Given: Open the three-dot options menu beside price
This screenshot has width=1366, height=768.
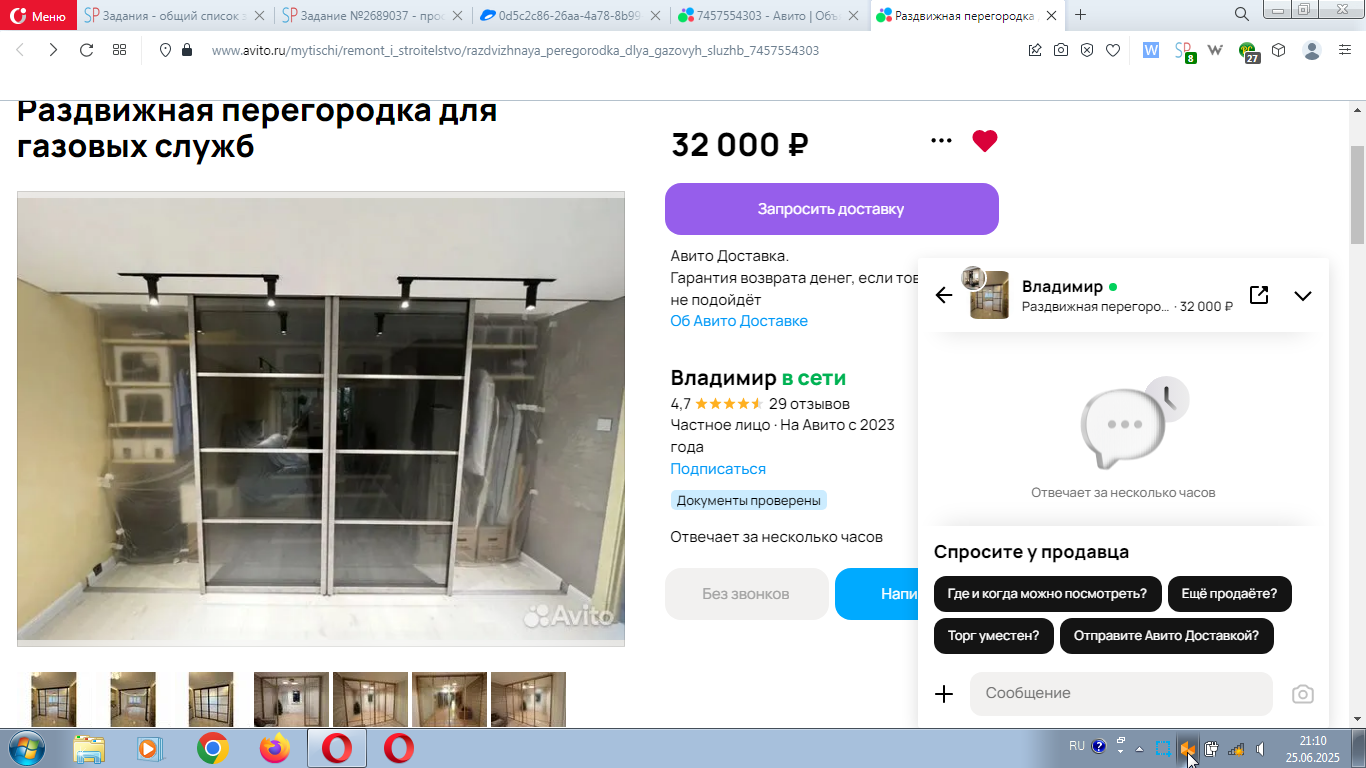Looking at the screenshot, I should click(941, 141).
